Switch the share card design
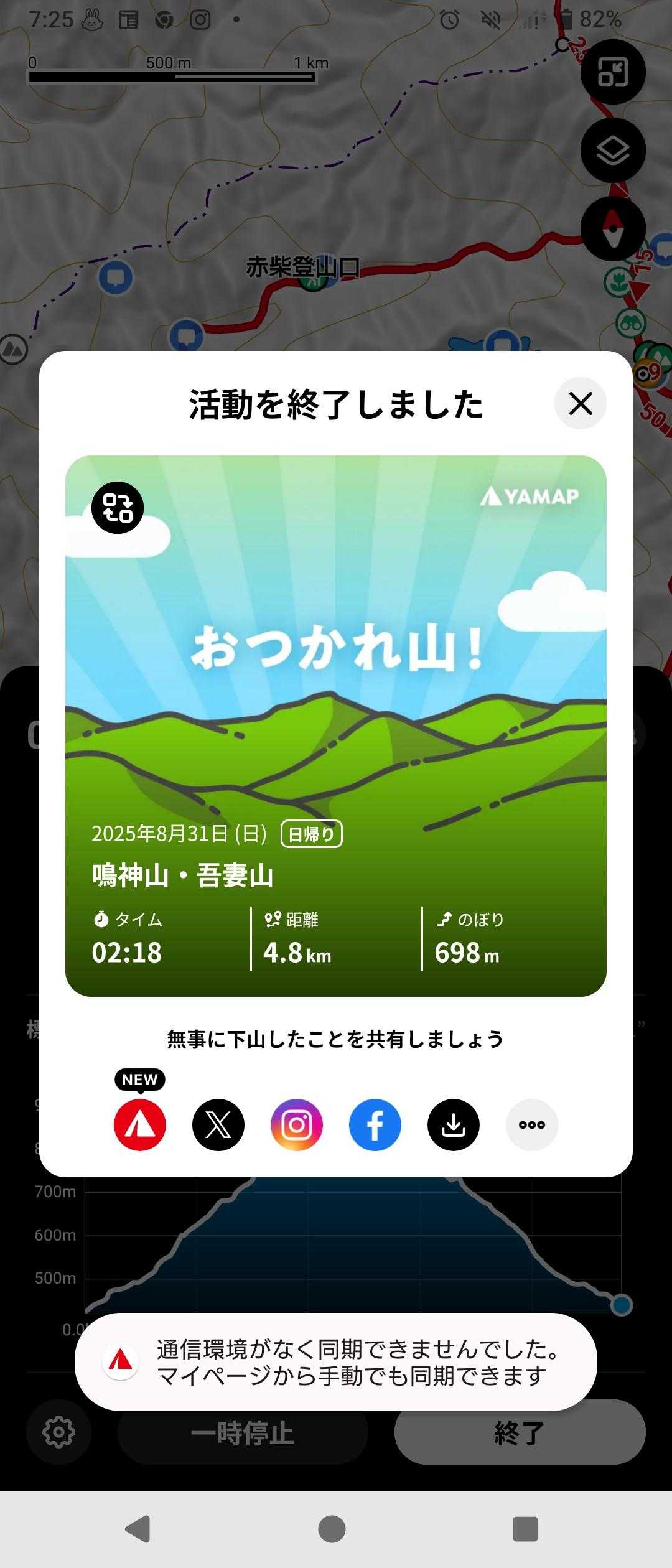672x1568 pixels. 118,508
